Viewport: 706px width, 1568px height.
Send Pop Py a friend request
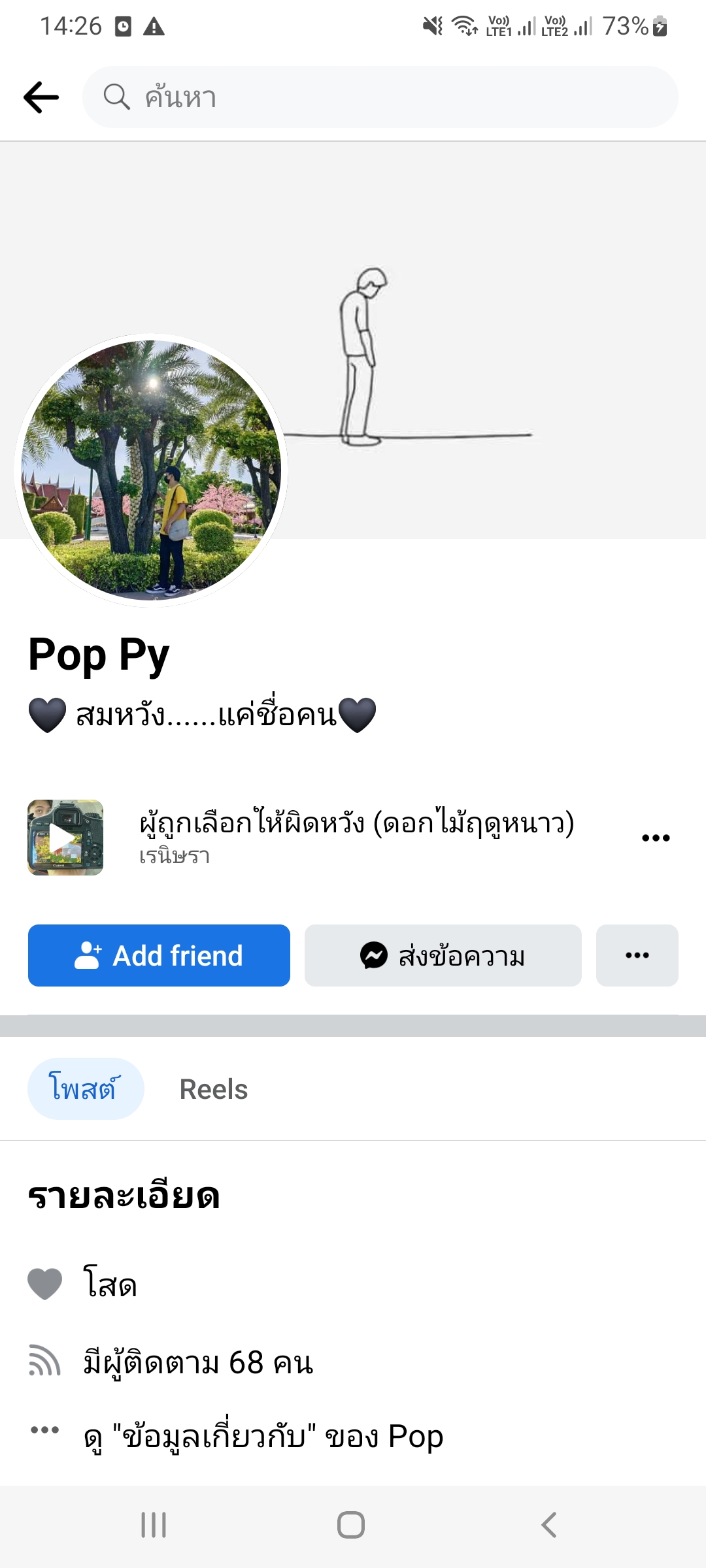coord(159,955)
